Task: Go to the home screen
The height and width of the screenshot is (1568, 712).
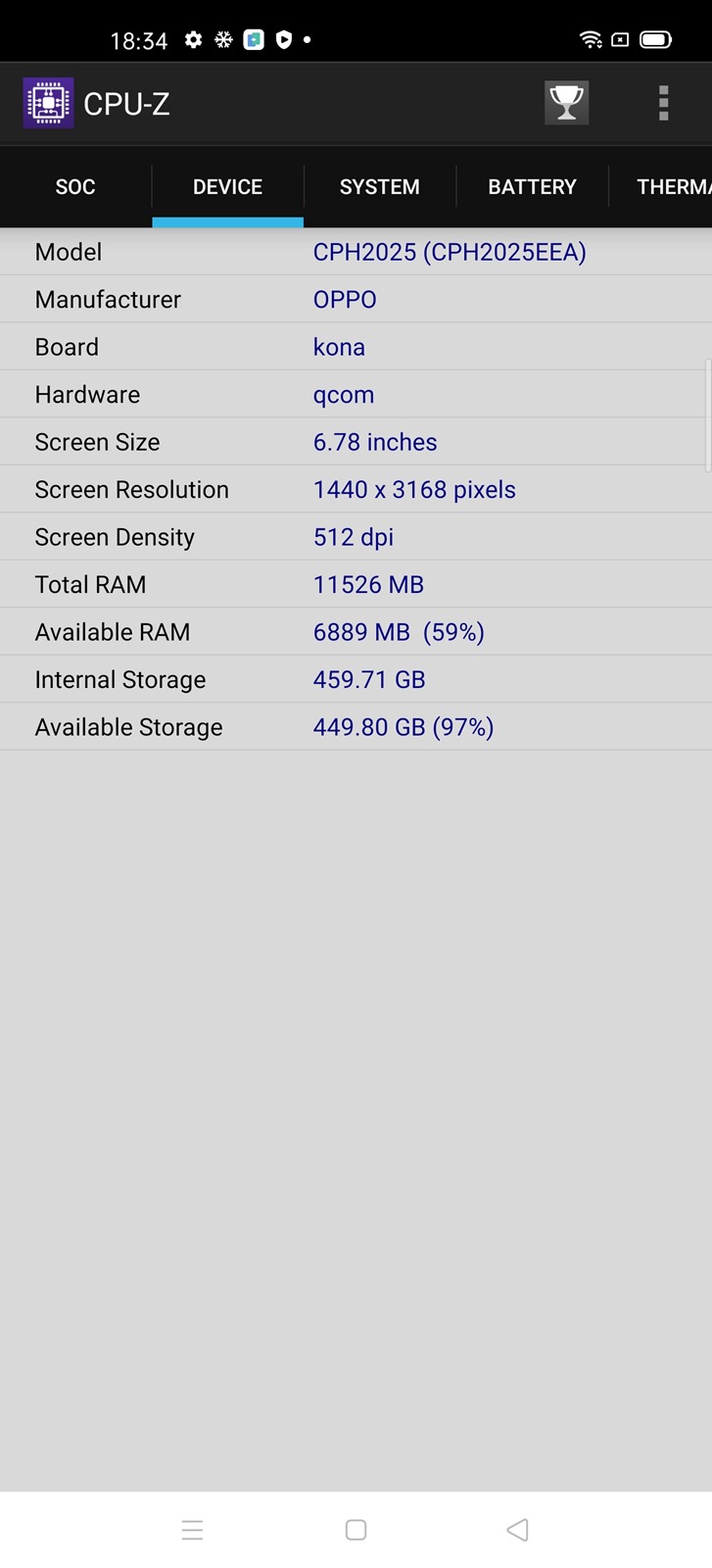Action: (x=356, y=1530)
